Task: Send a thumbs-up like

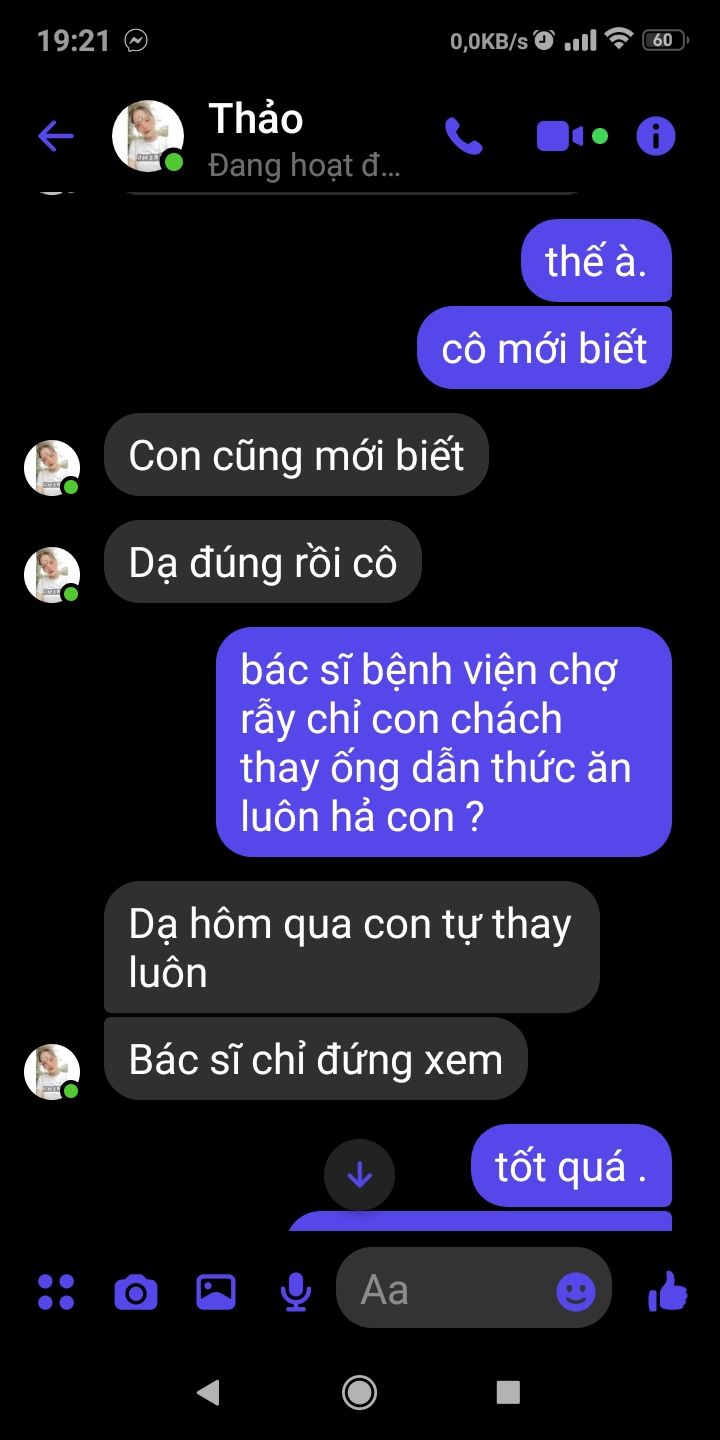Action: point(667,1291)
